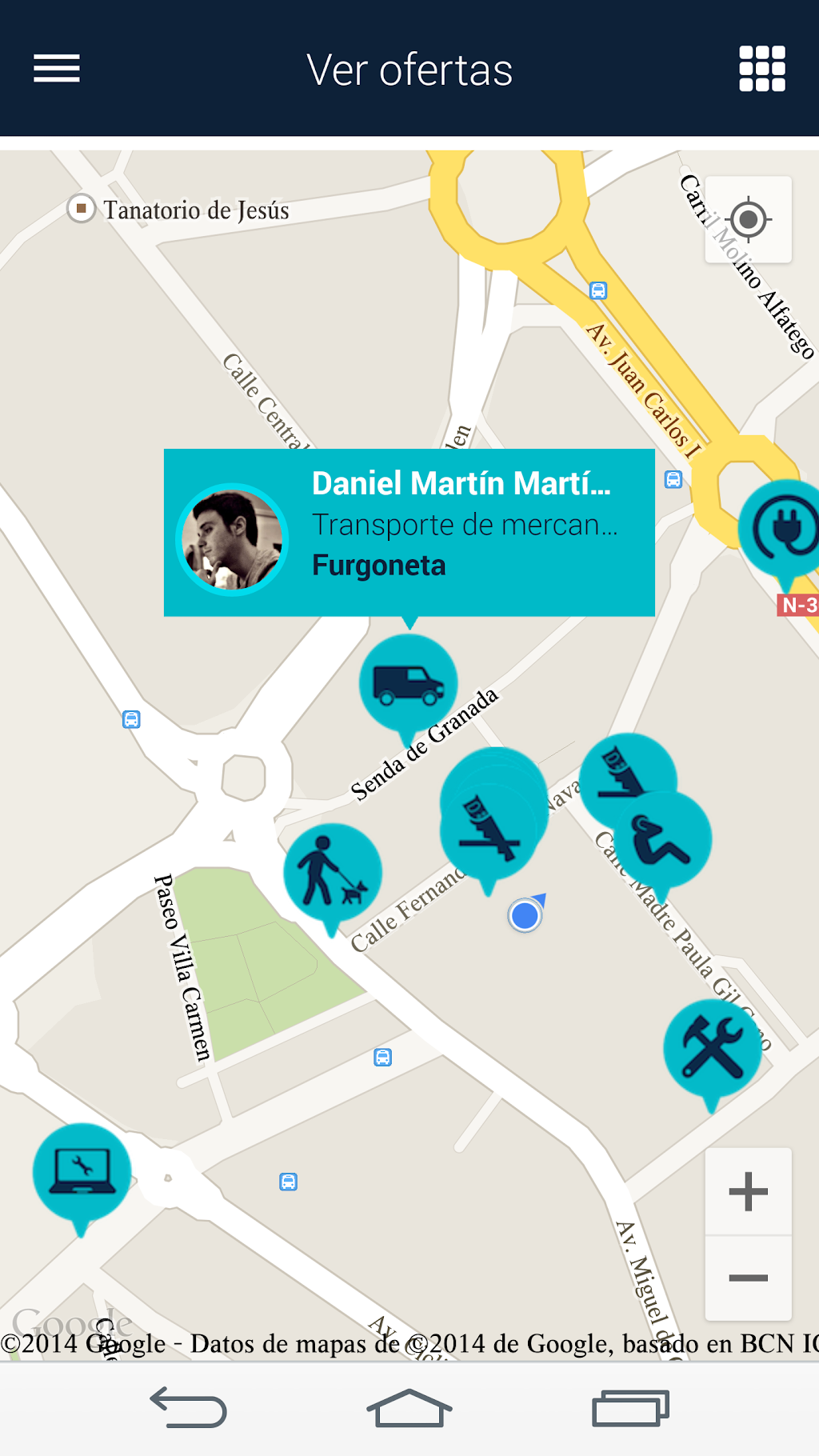Select the hammer and wrench marker

(712, 1048)
